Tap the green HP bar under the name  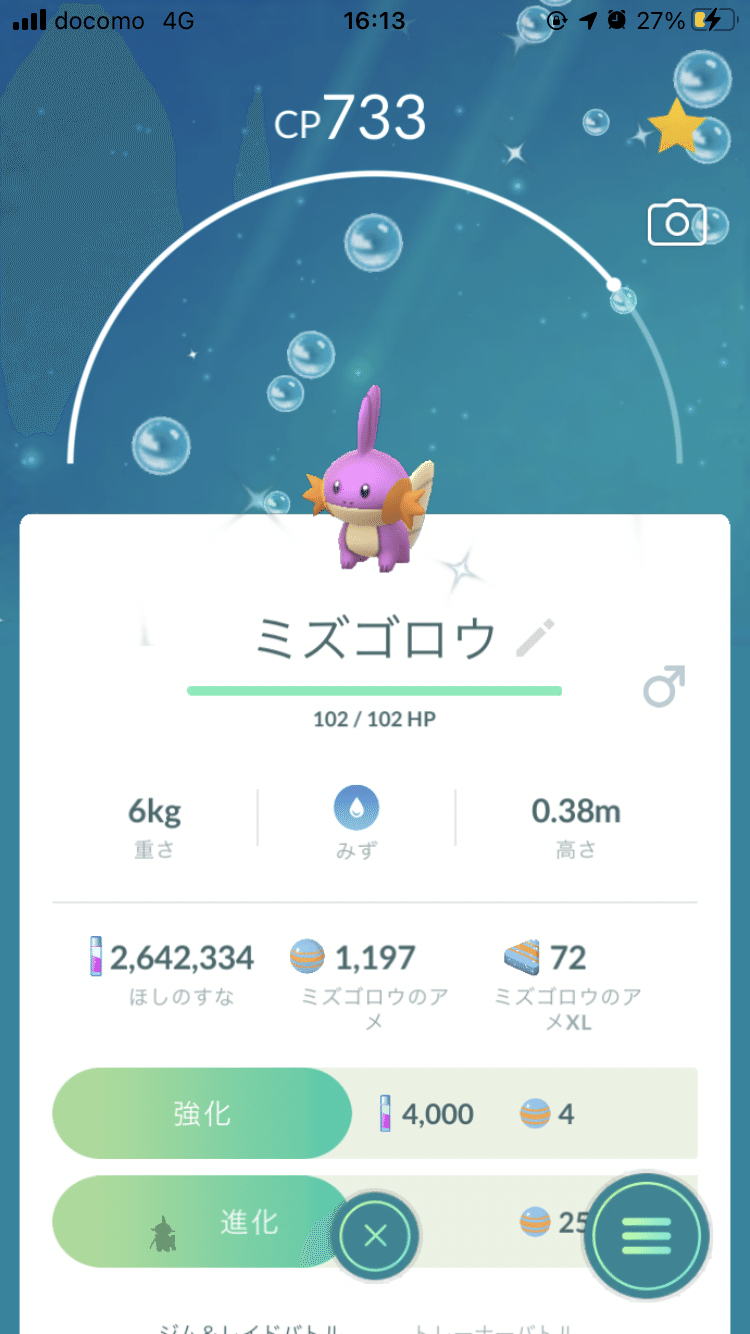tap(375, 688)
